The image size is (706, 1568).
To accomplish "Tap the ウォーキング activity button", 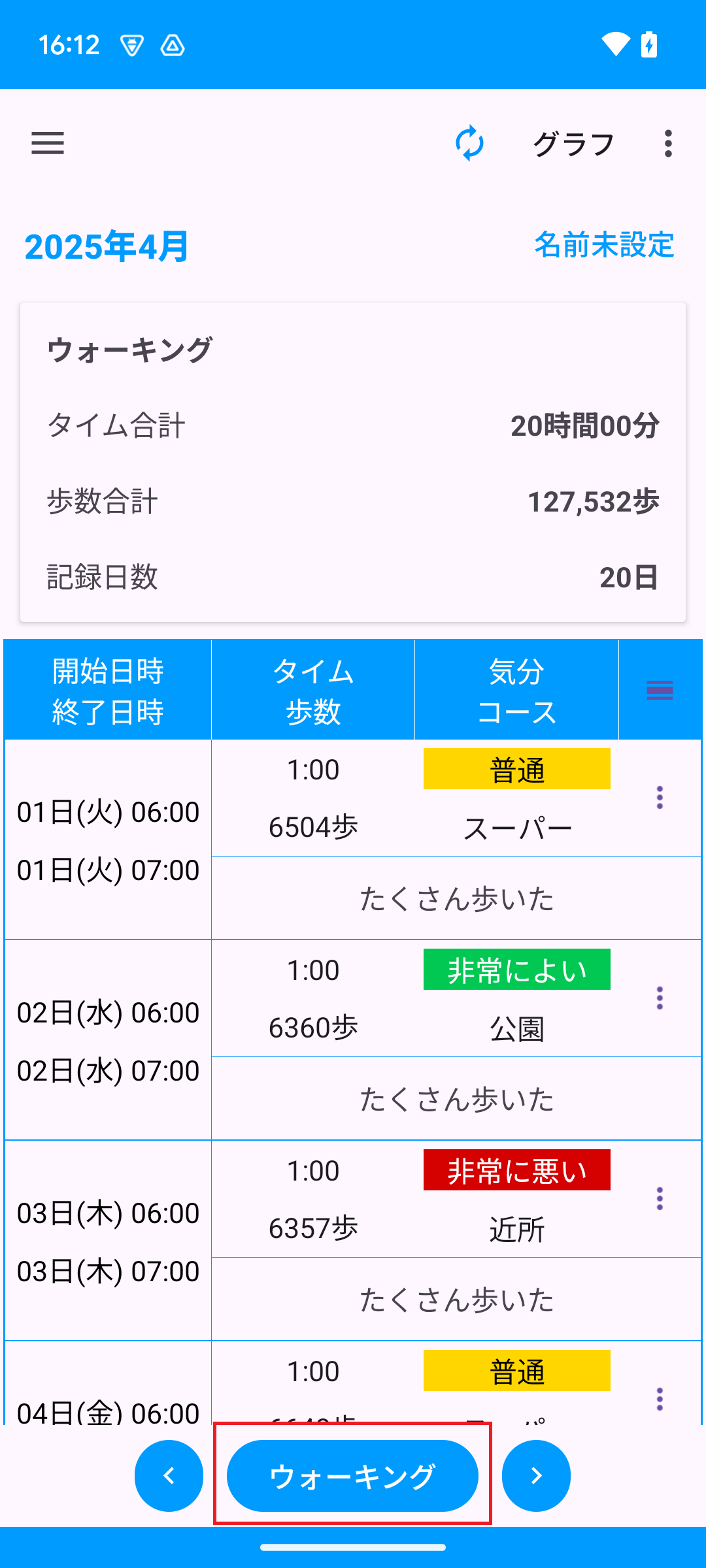I will [352, 1476].
